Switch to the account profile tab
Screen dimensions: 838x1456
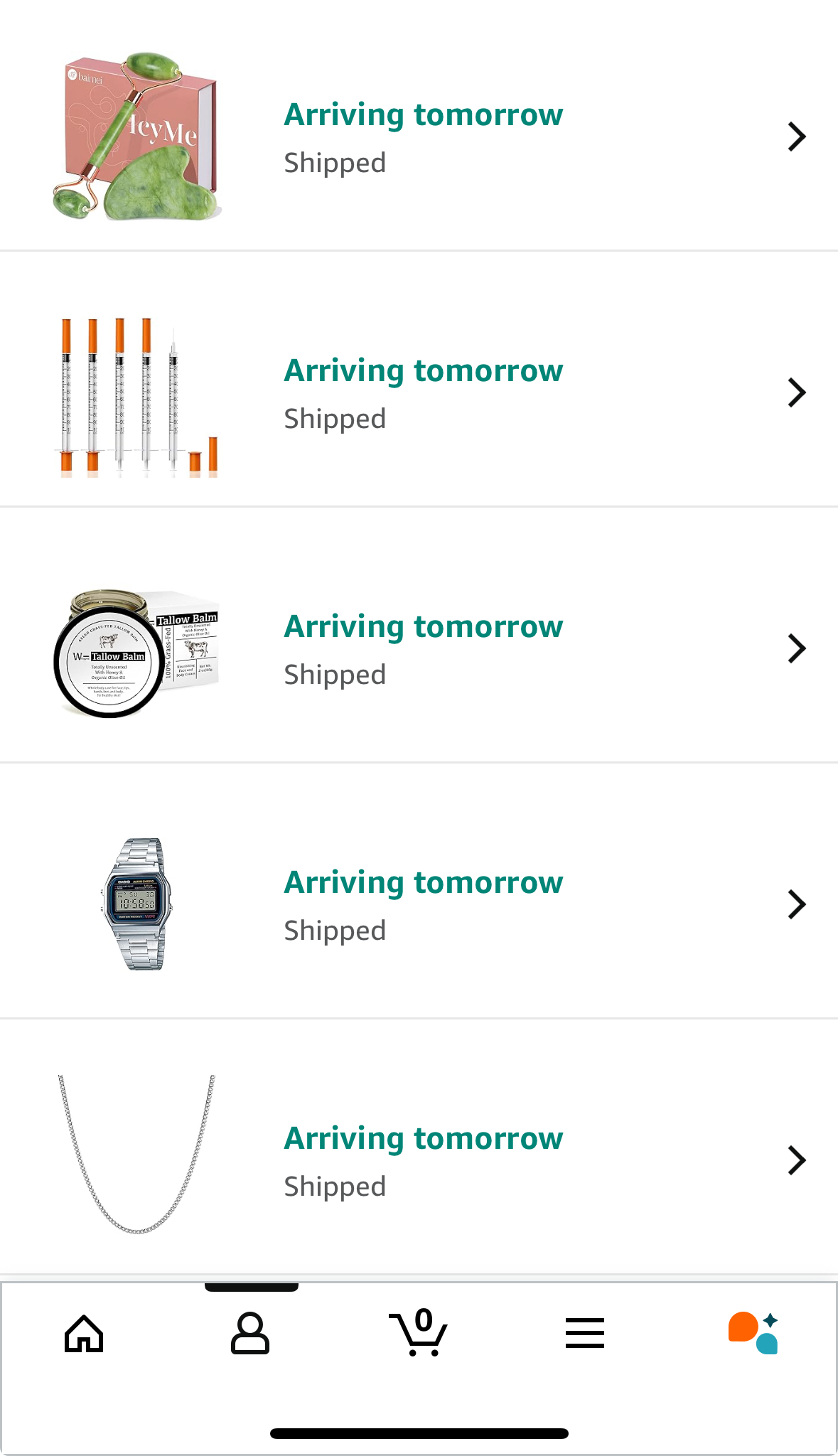point(250,1334)
